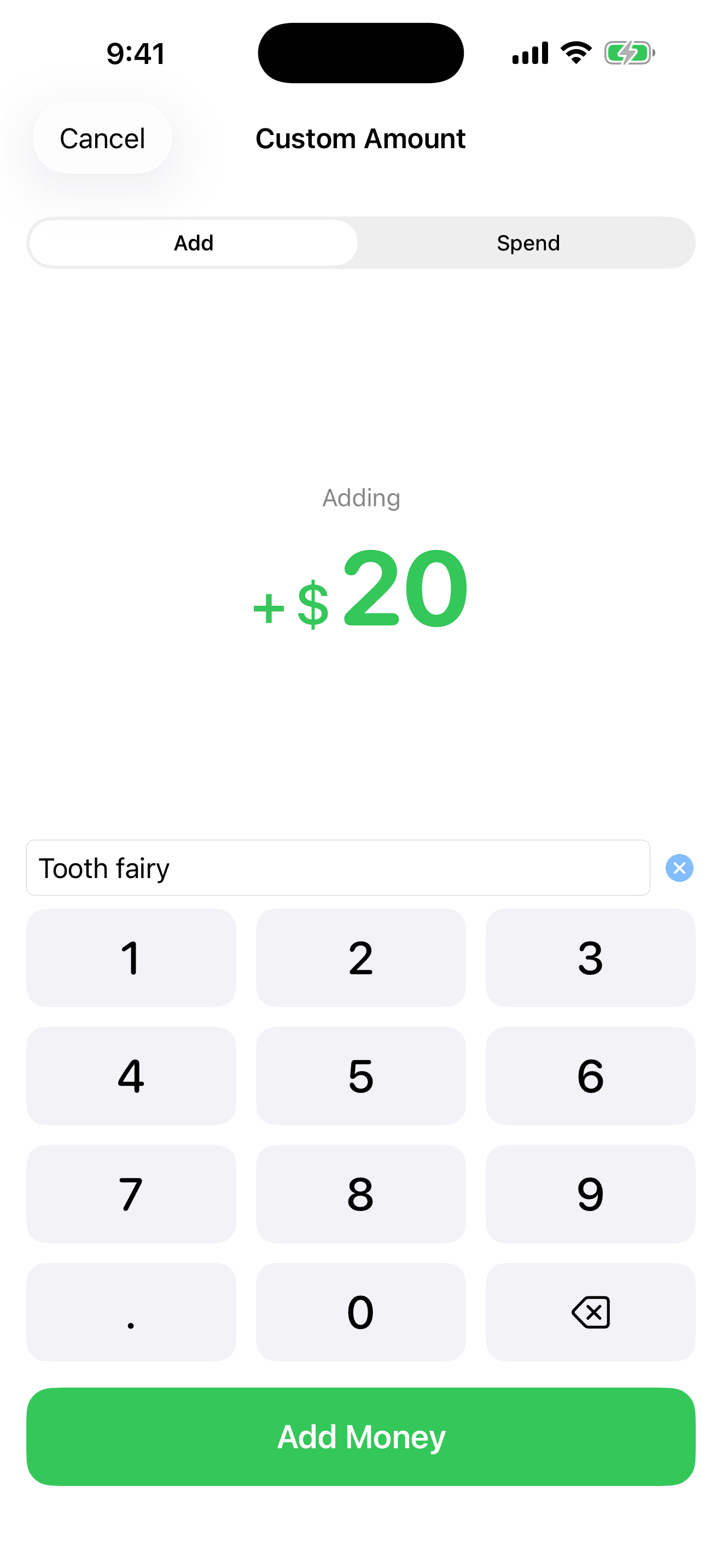Select the Add tab in the segmented control
This screenshot has width=722, height=1568.
(x=193, y=242)
